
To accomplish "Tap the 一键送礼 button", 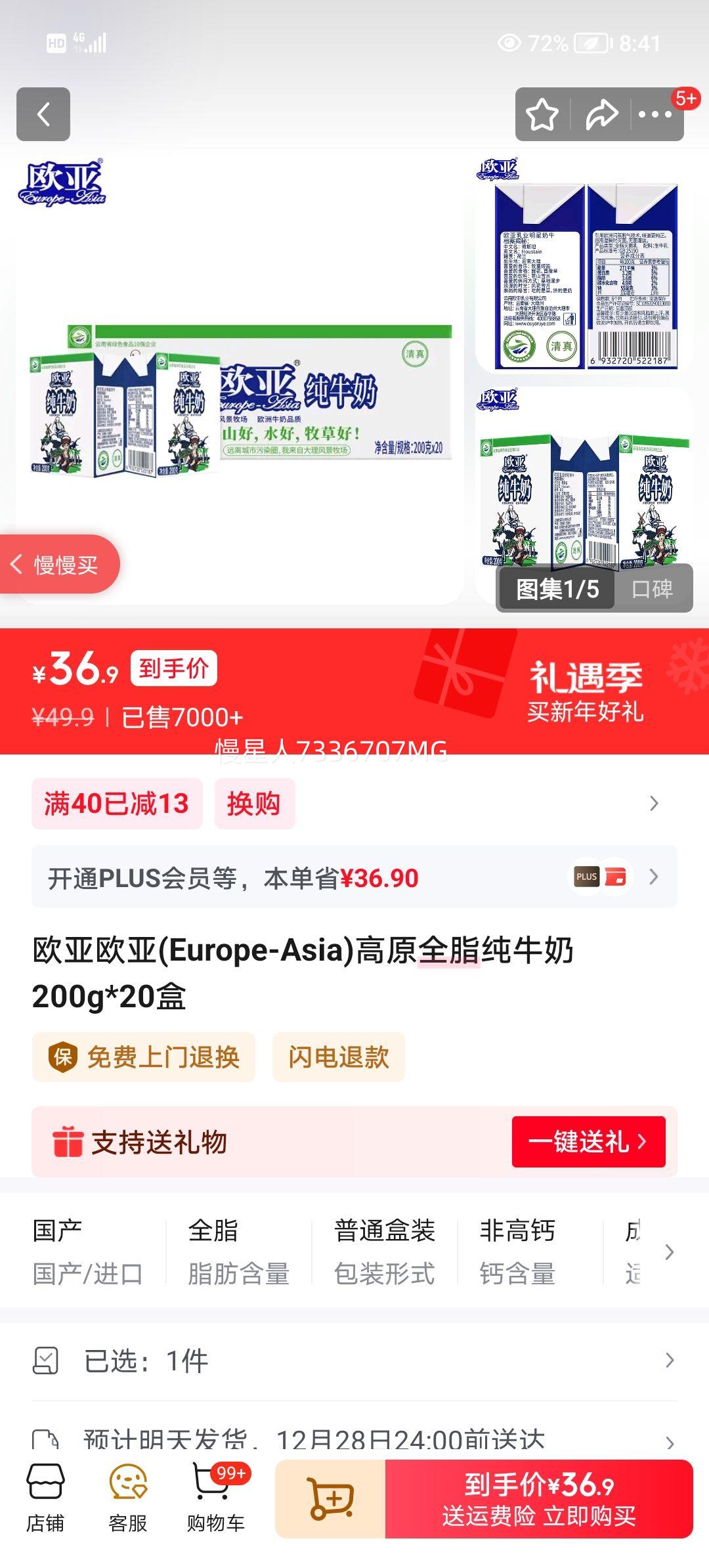I will coord(586,1141).
